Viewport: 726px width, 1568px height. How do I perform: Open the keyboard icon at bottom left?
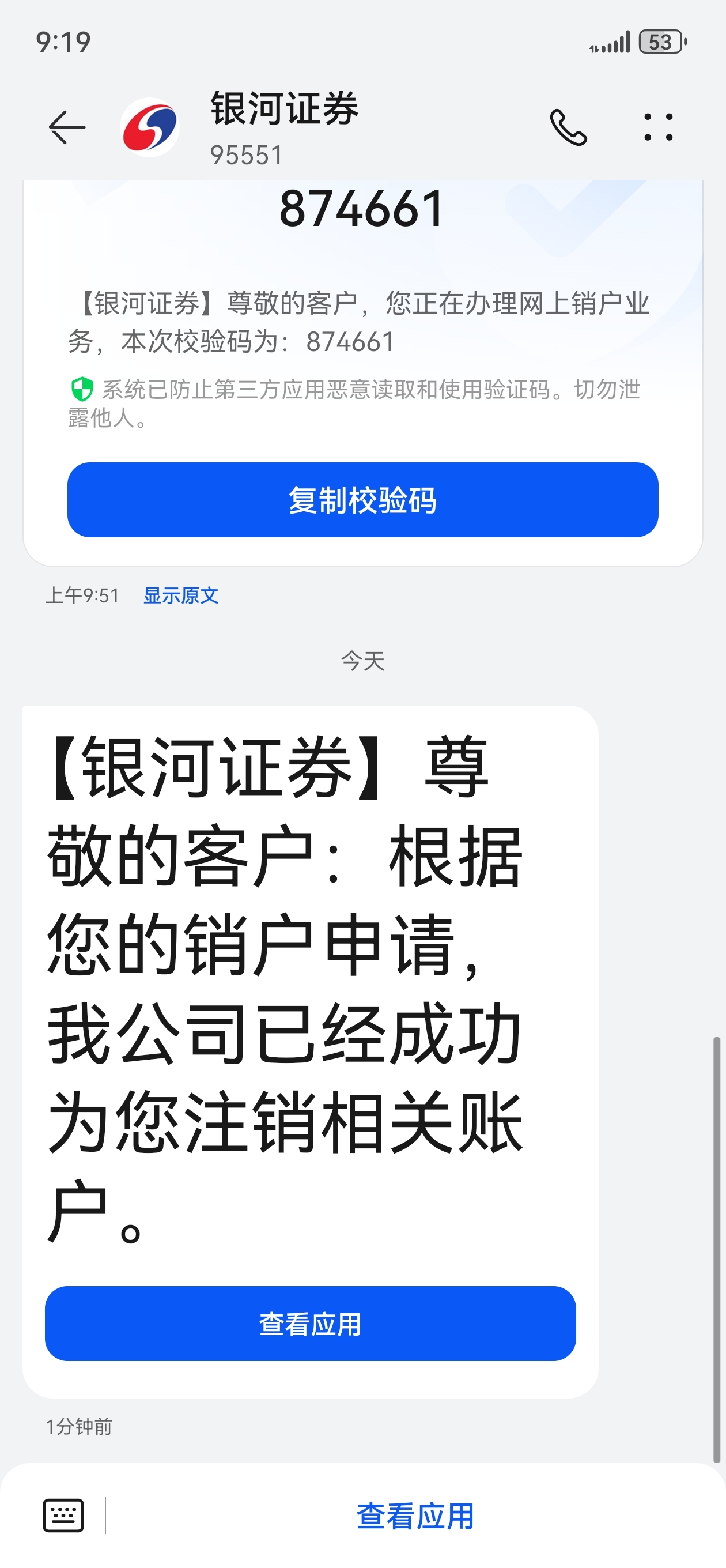pyautogui.click(x=63, y=1513)
